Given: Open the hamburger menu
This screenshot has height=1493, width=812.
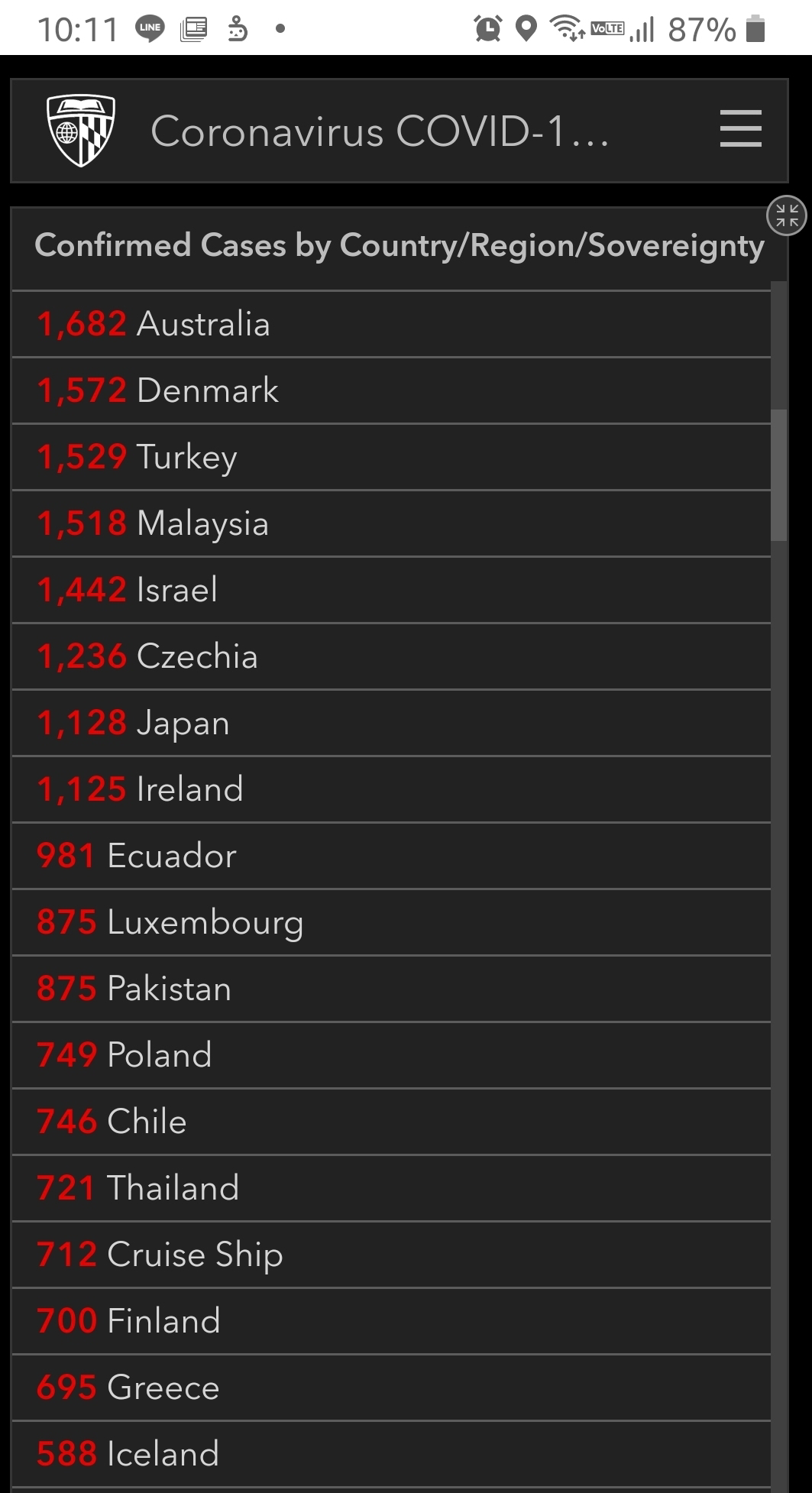Looking at the screenshot, I should click(x=740, y=128).
